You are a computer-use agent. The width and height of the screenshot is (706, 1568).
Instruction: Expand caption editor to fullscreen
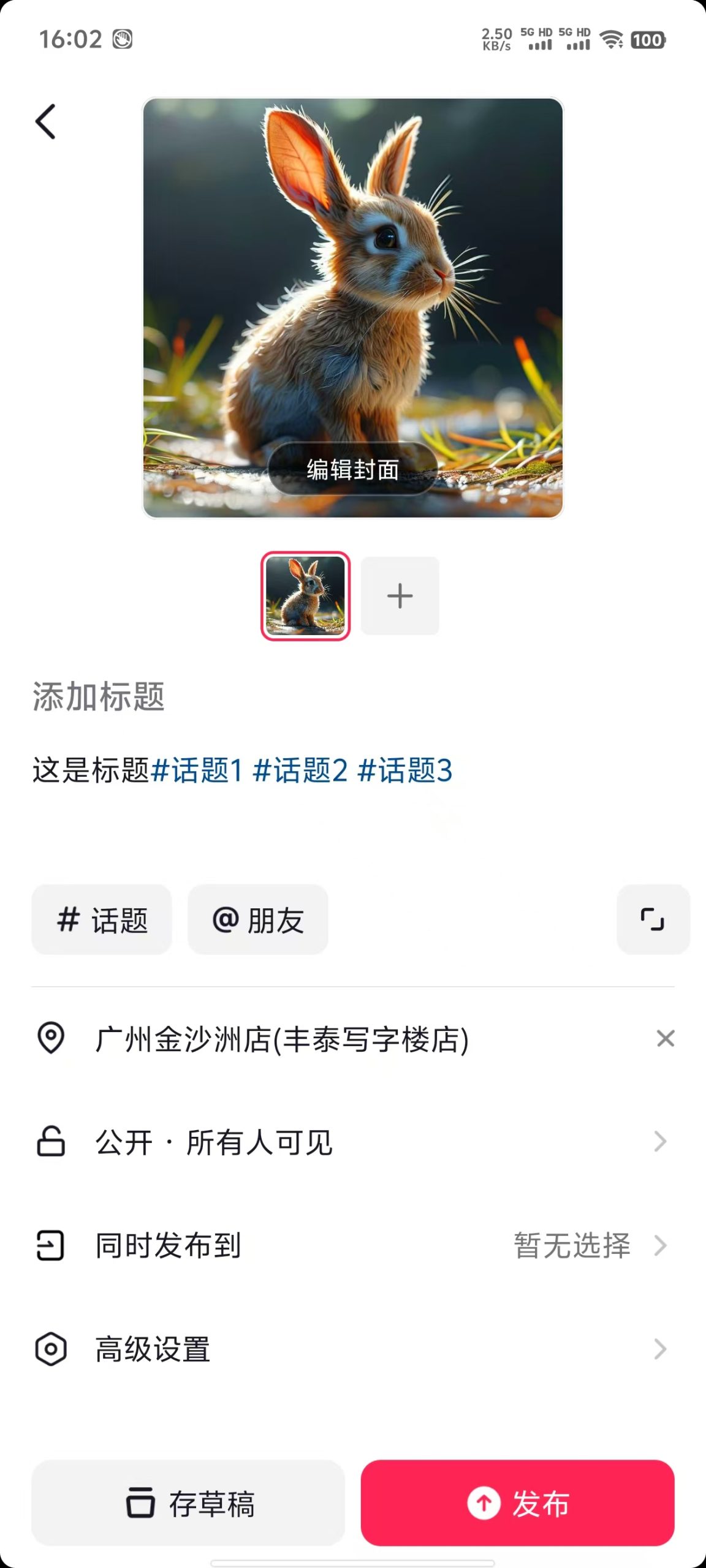click(x=653, y=919)
